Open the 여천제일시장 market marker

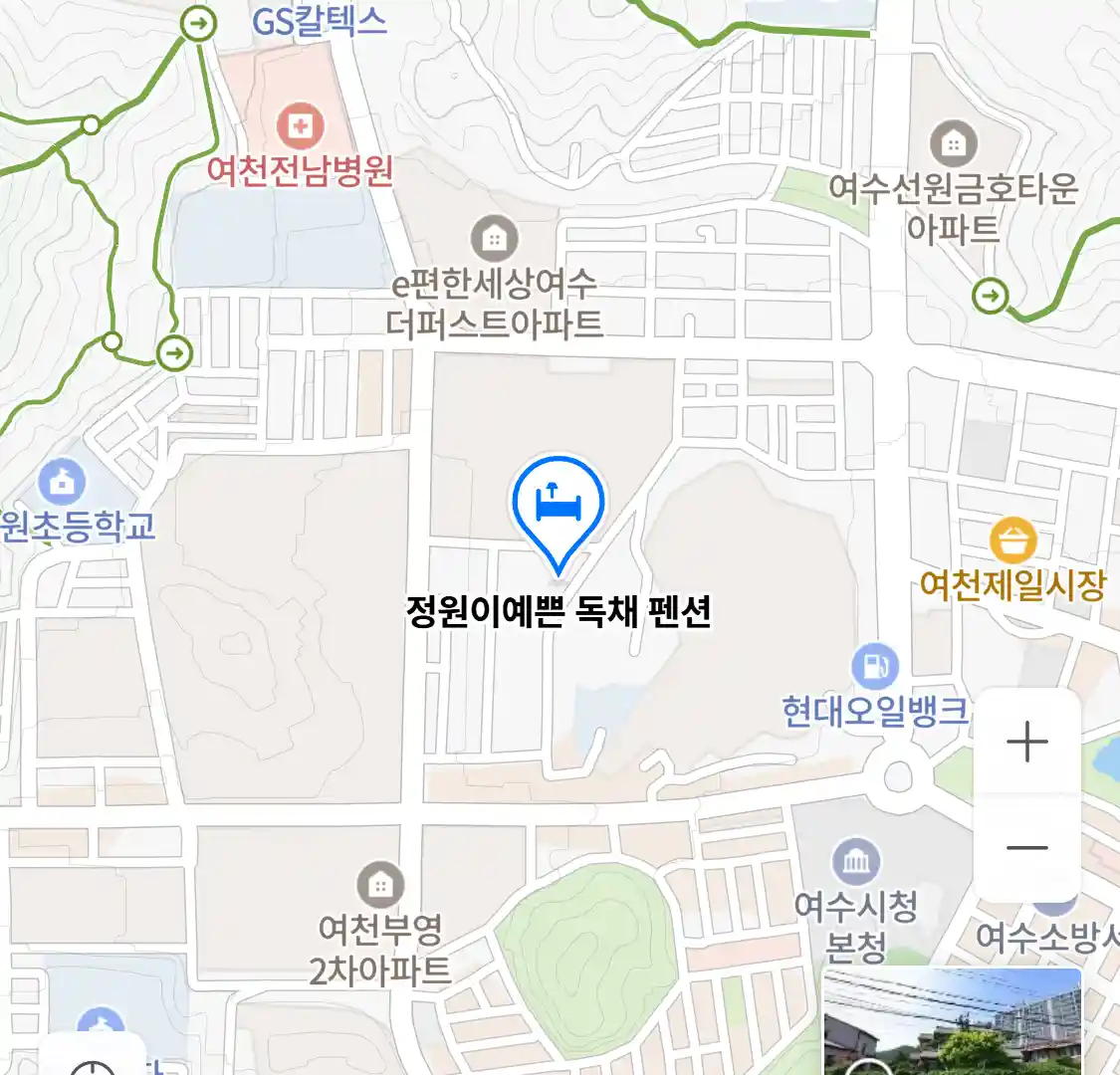(1013, 541)
